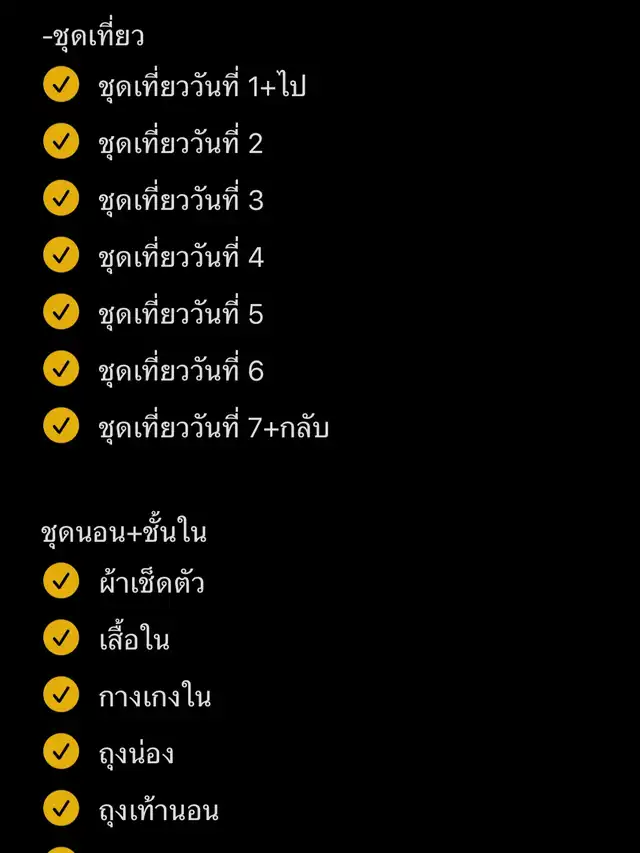
Task: Untick ชุดเที่ยววันที่ 5 in the list
Action: point(61,314)
